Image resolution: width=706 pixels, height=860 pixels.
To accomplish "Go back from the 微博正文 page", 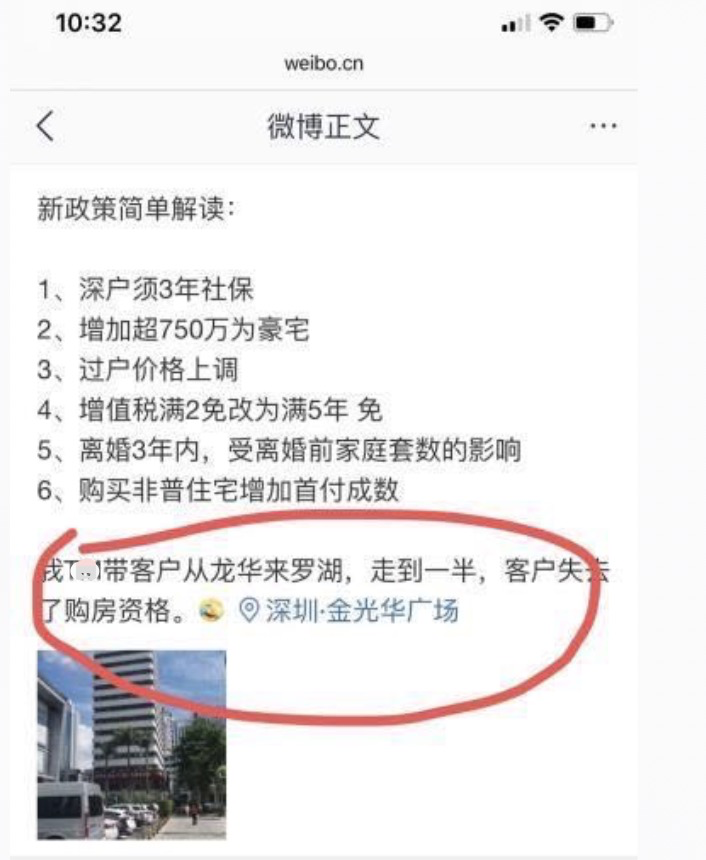I will pyautogui.click(x=45, y=127).
